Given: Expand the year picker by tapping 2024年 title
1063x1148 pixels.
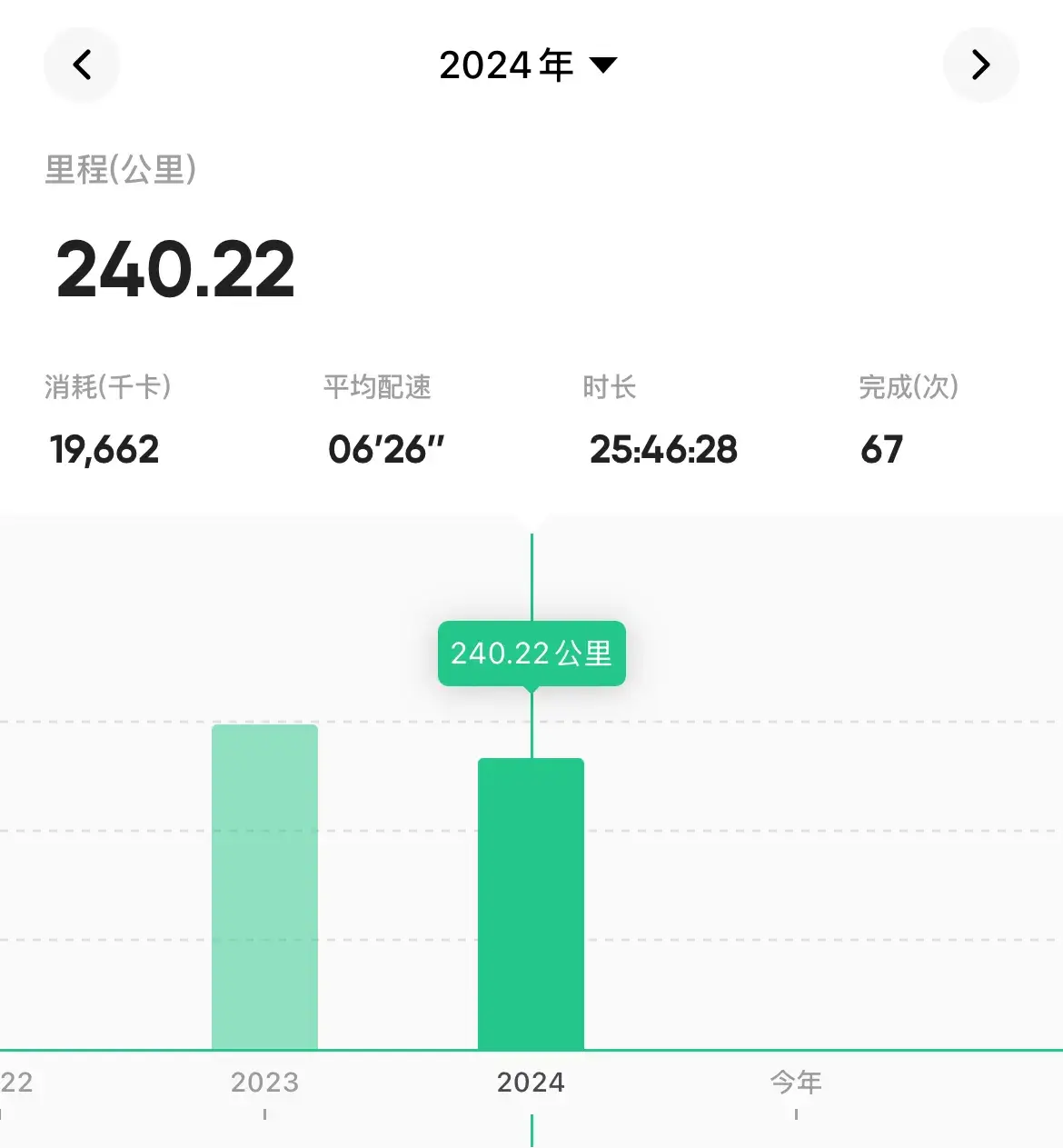Looking at the screenshot, I should click(505, 64).
